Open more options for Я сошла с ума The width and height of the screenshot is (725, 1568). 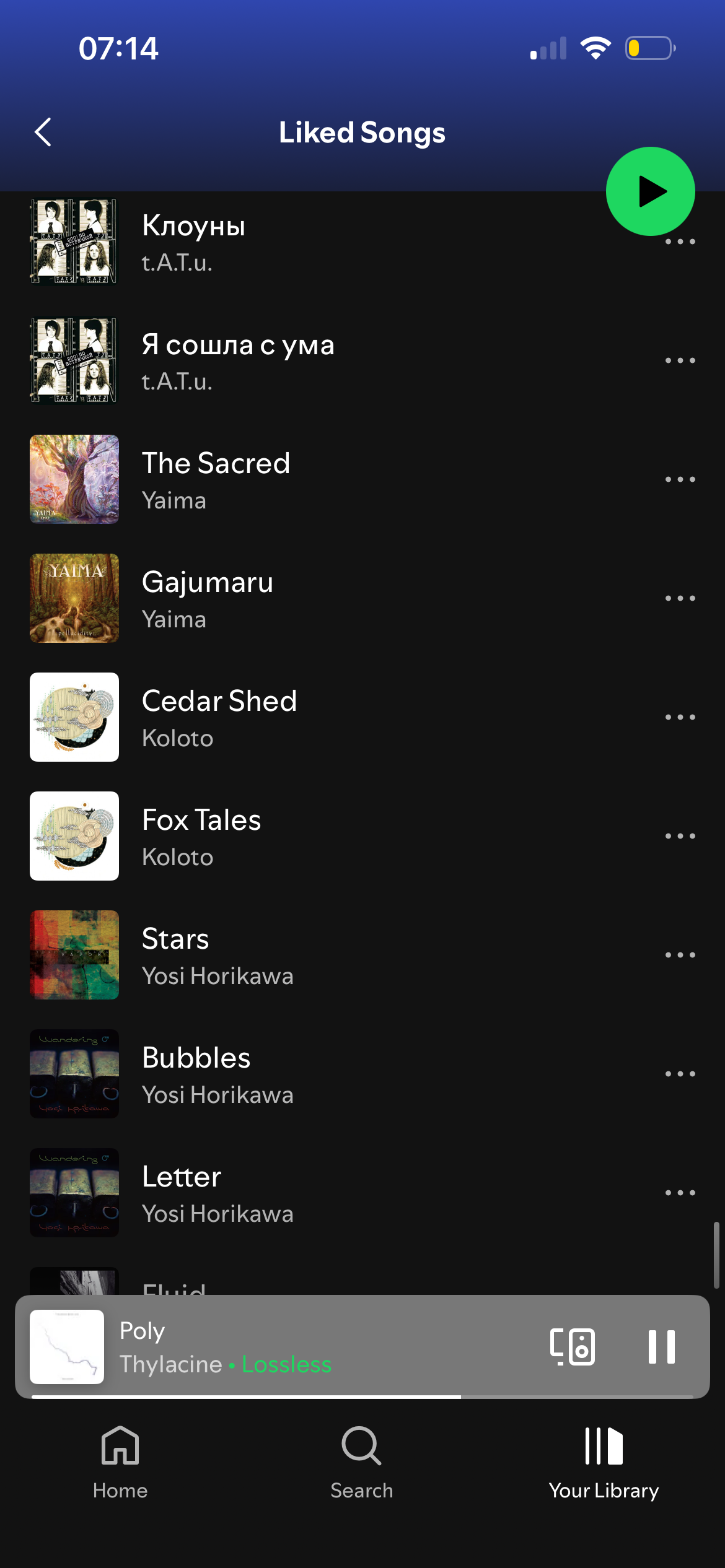click(680, 360)
